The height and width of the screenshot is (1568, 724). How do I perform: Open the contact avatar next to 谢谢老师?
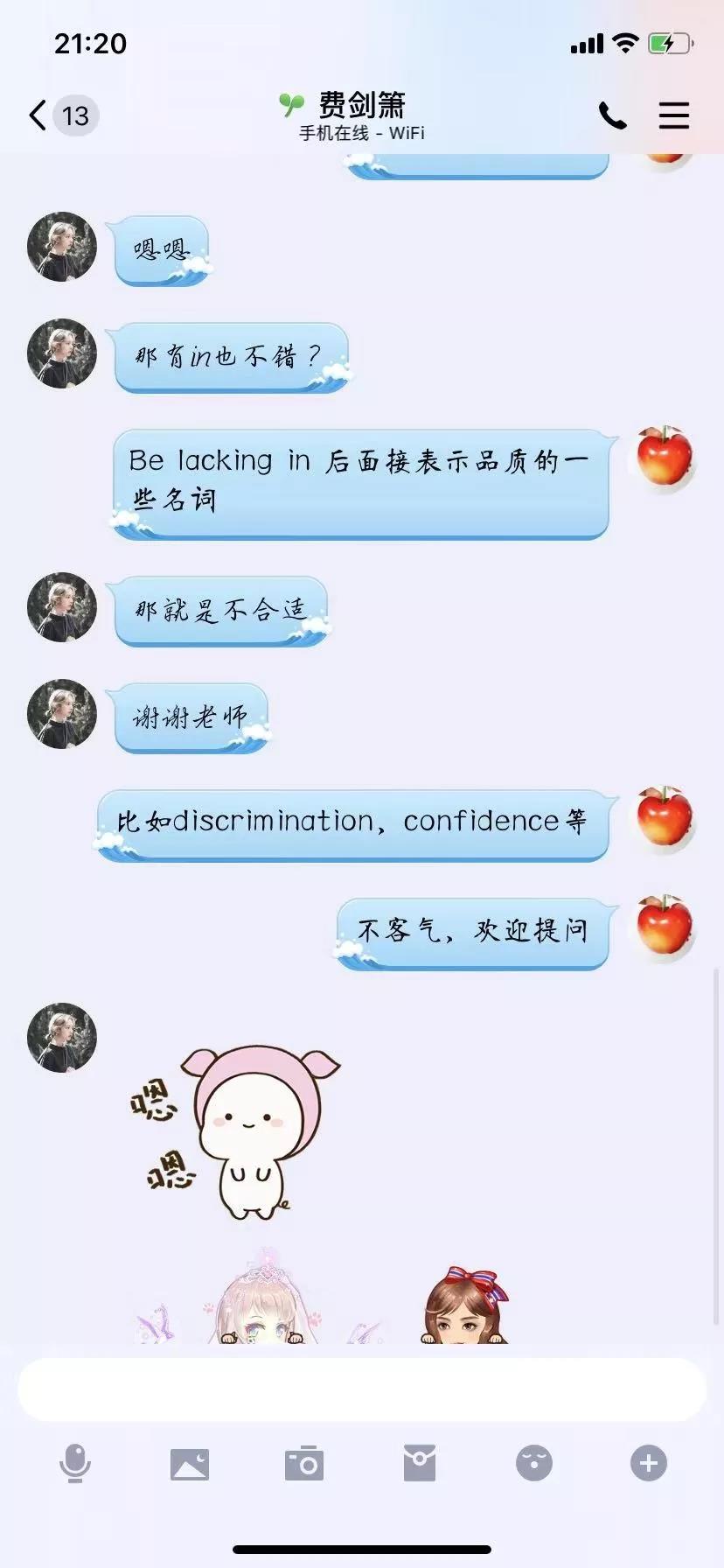[61, 714]
